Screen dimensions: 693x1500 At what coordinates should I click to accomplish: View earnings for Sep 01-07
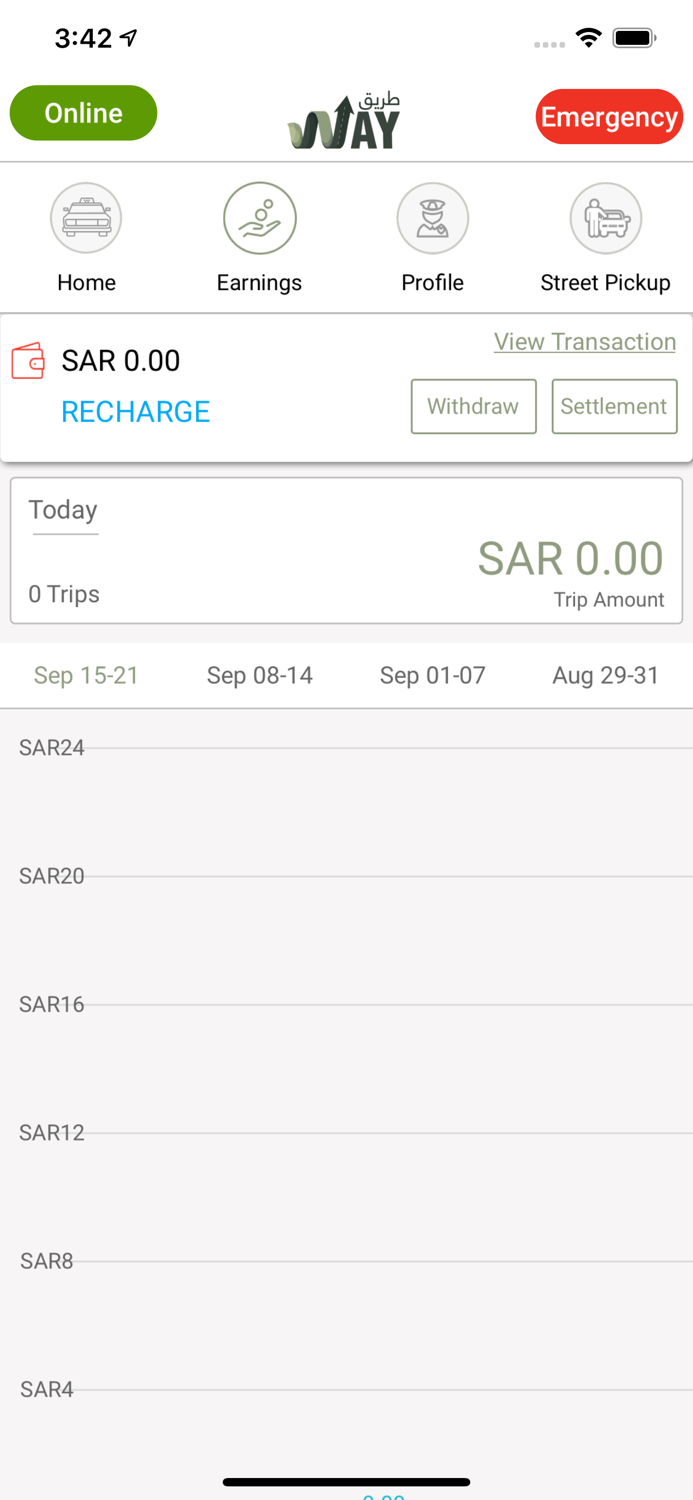coord(432,676)
